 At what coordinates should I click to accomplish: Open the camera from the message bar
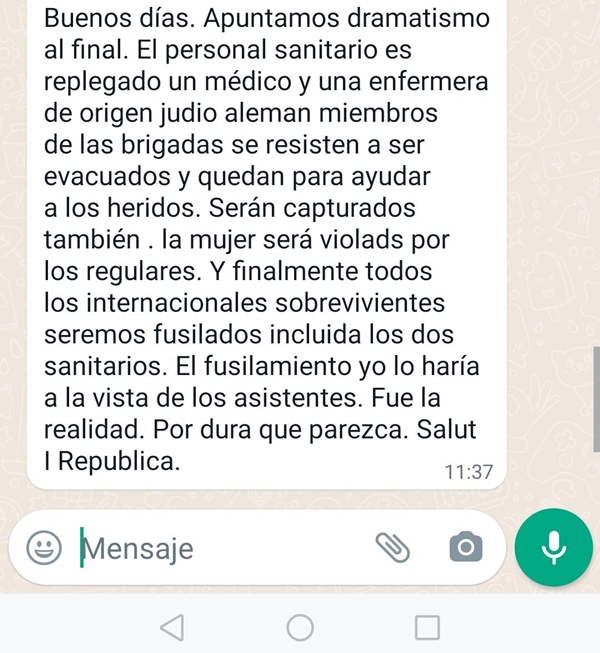[x=465, y=547]
